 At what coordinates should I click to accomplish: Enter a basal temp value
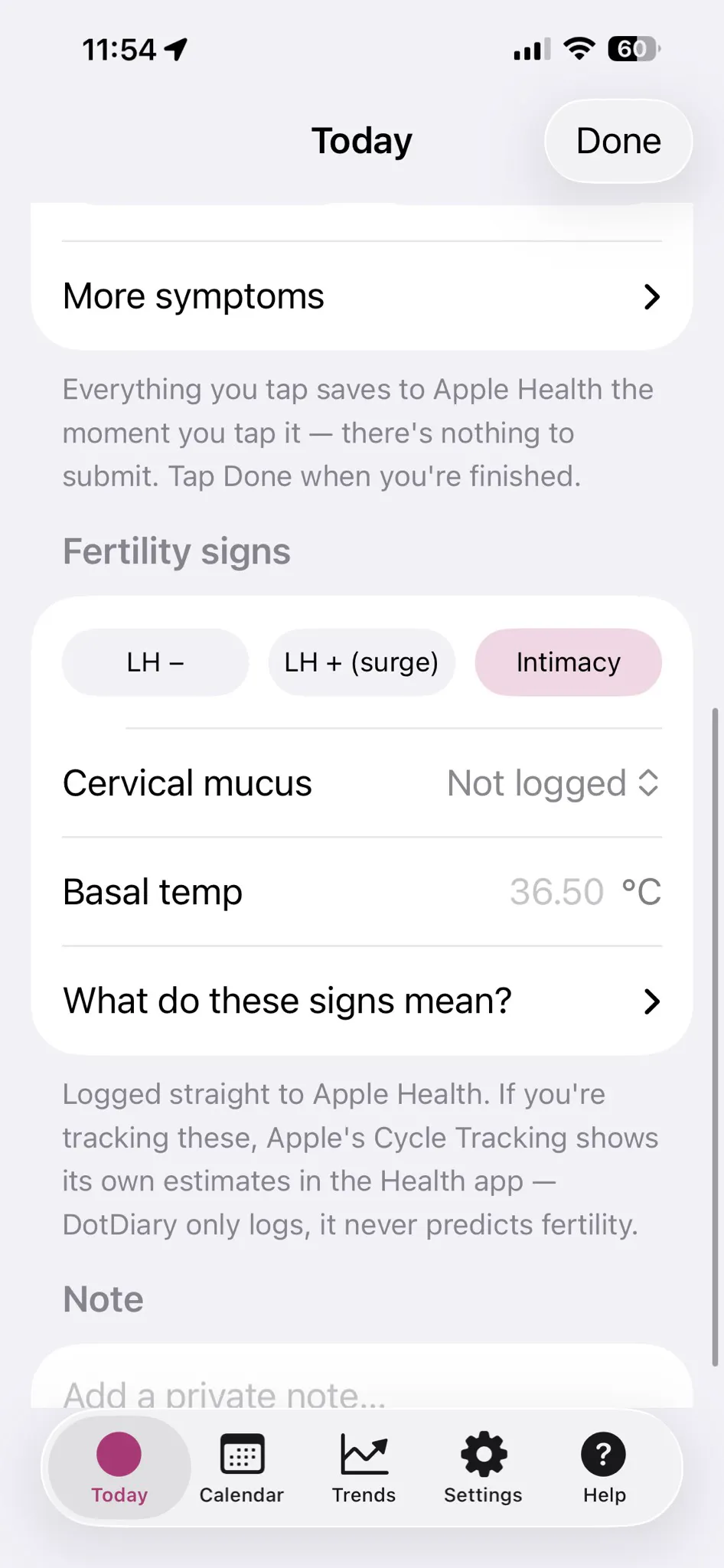click(x=556, y=892)
